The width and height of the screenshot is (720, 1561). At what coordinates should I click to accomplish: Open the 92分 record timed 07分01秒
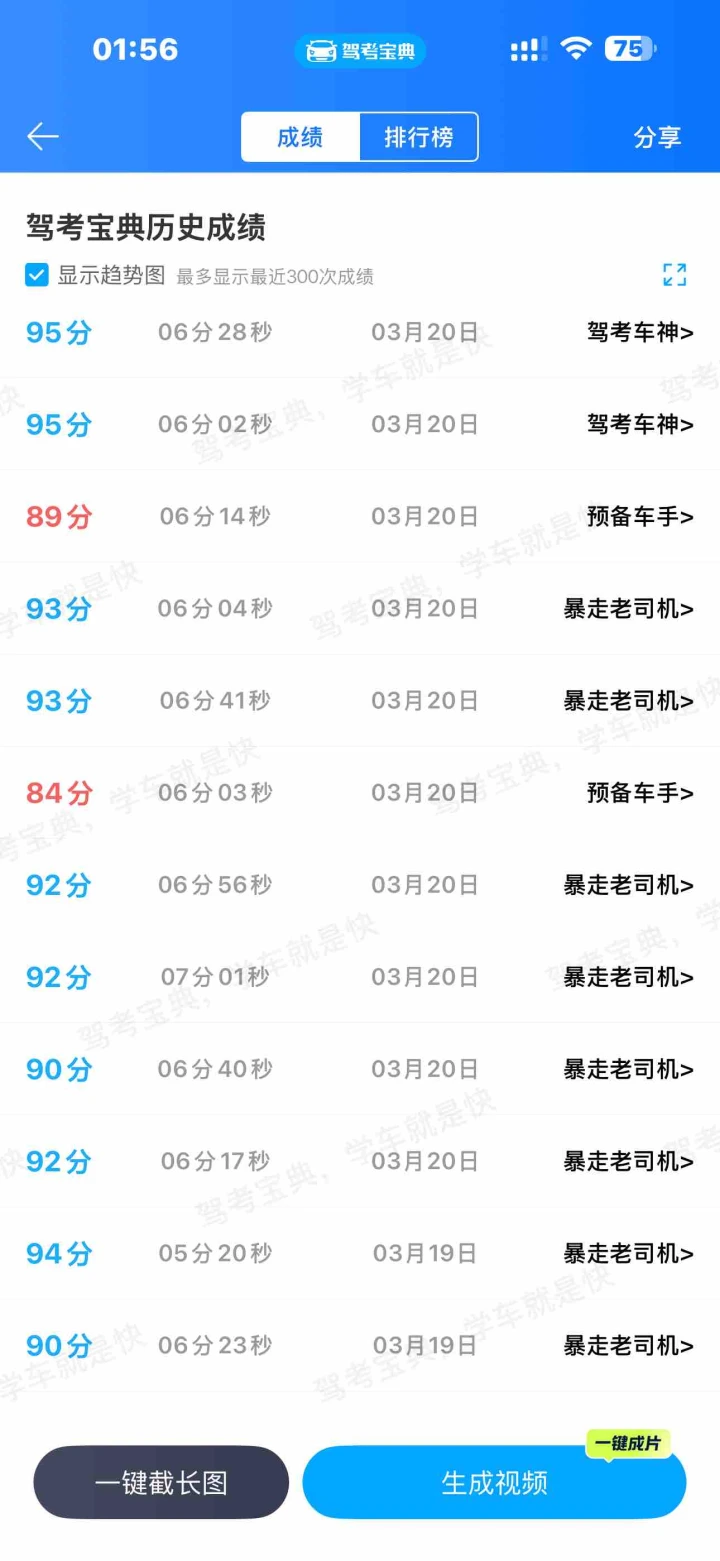(x=360, y=977)
